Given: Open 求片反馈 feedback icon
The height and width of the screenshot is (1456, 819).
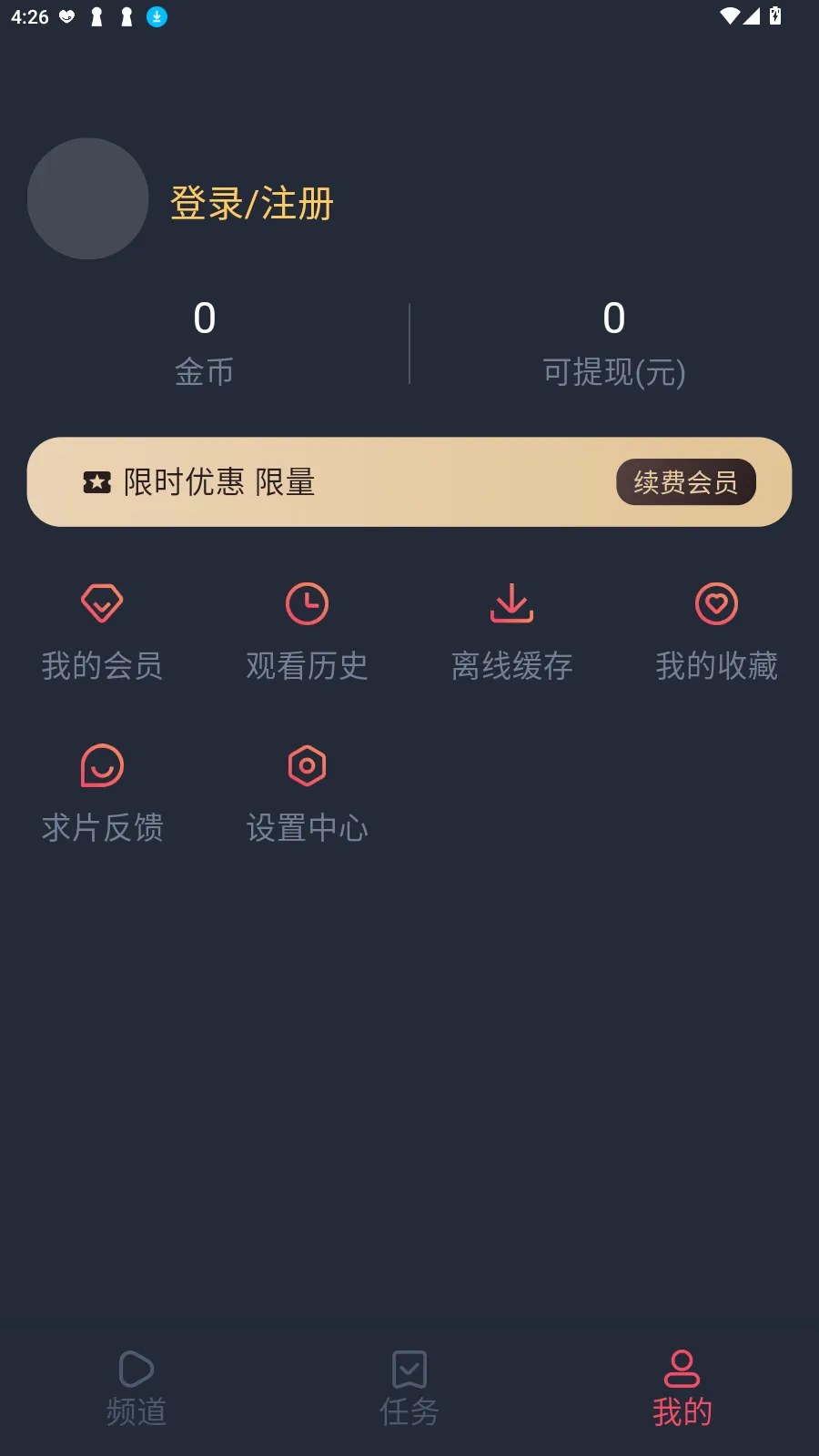Looking at the screenshot, I should 101,765.
